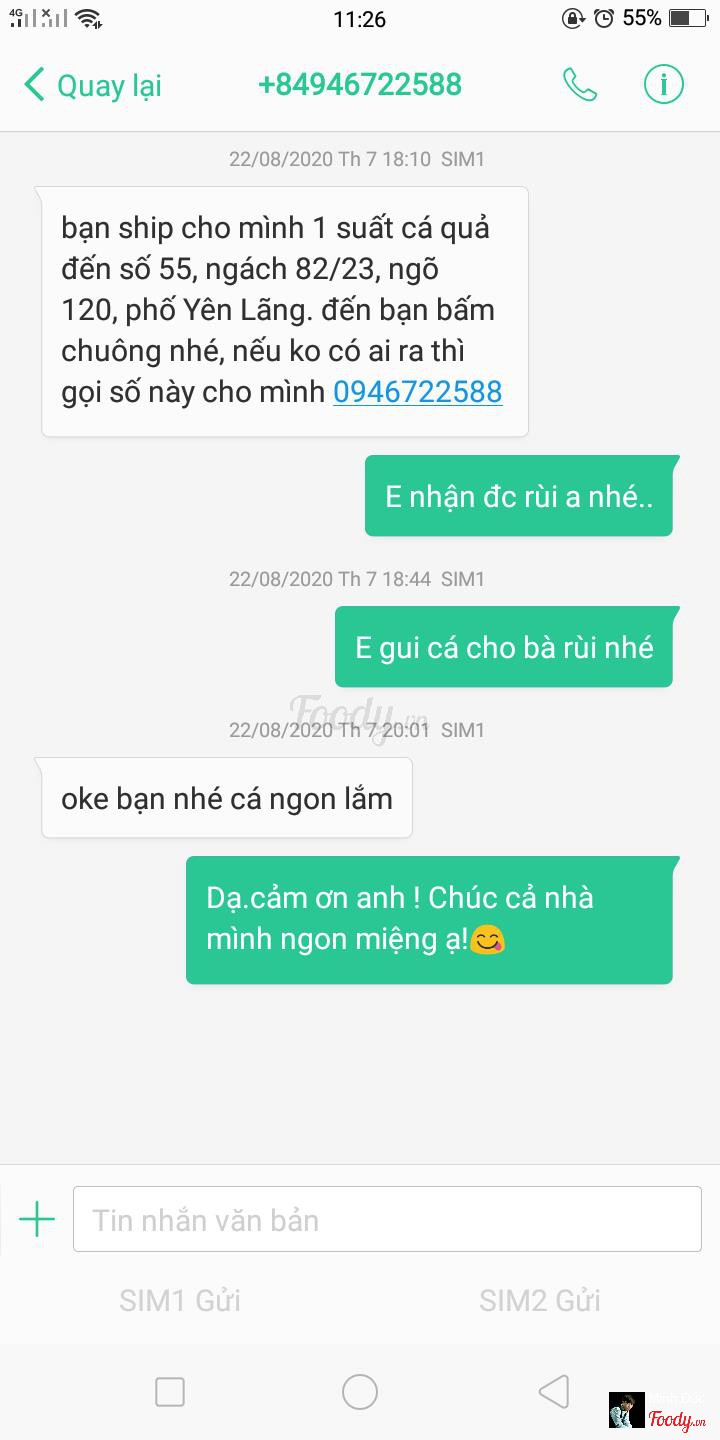
Task: Go back via Quay lại
Action: [x=92, y=86]
